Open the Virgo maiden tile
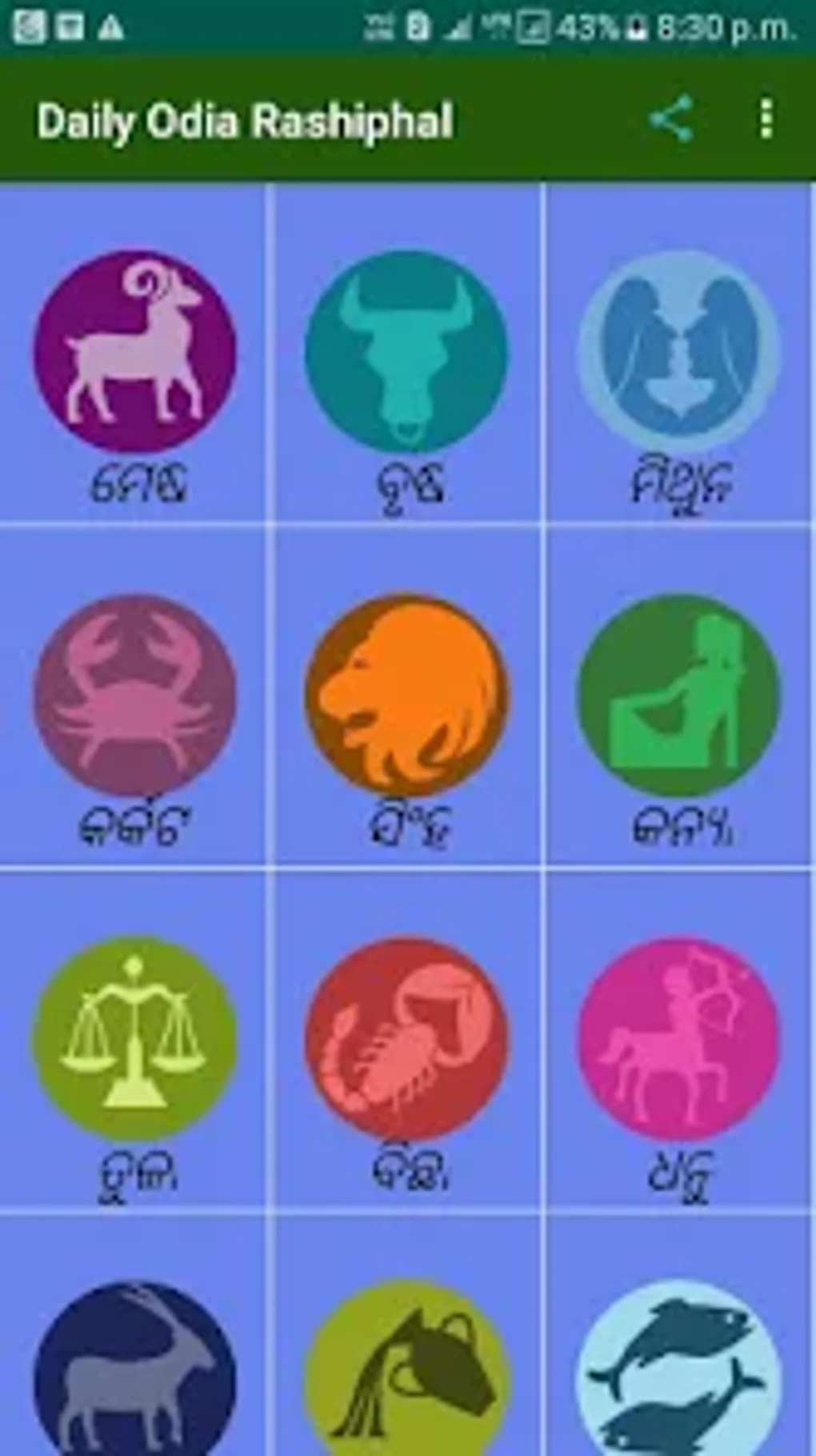 point(679,696)
